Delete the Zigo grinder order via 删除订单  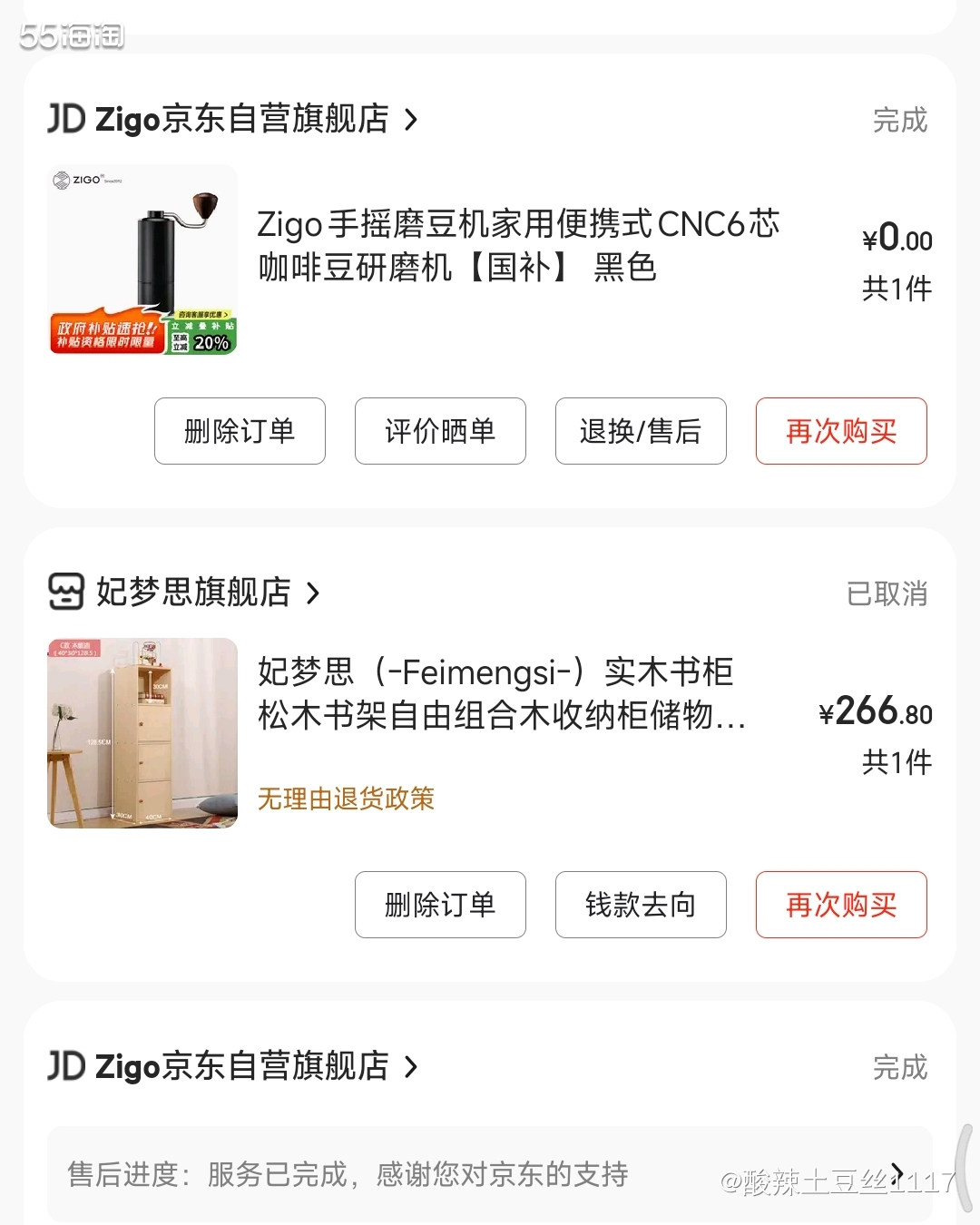(x=240, y=432)
